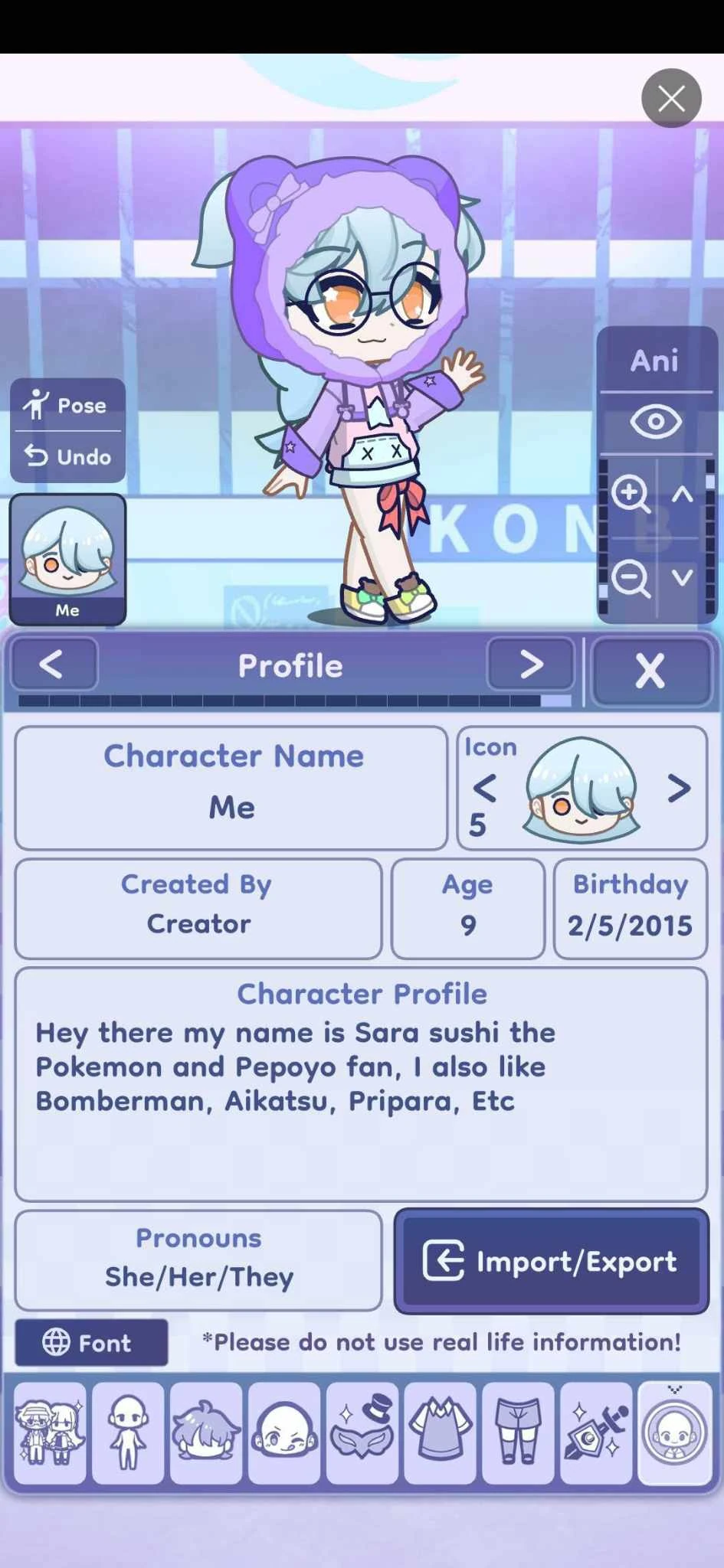This screenshot has height=1568, width=724.
Task: Open the pants and legs category
Action: pyautogui.click(x=518, y=1436)
